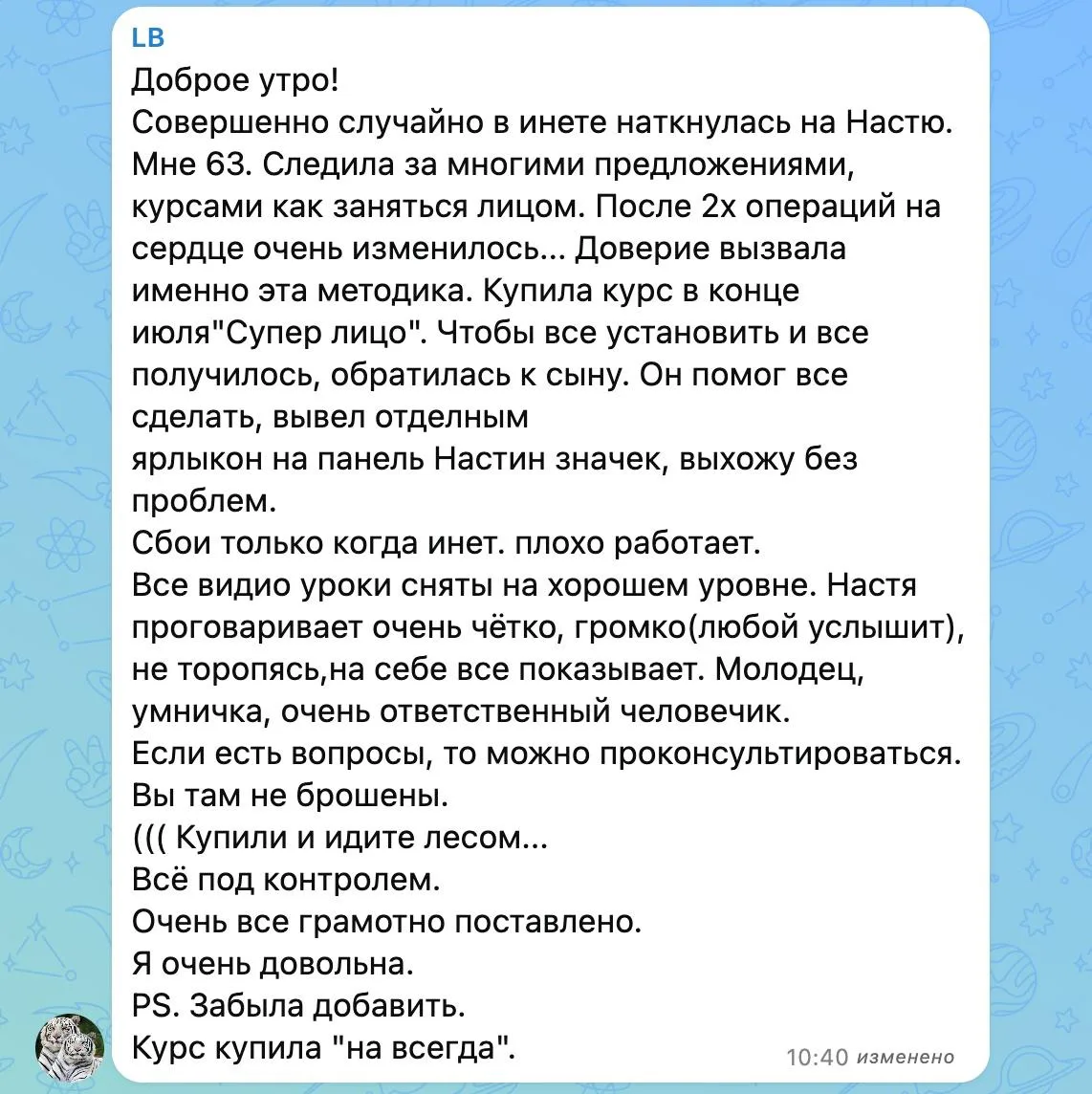Open the white tigers avatar profile
This screenshot has width=1092, height=1094.
tap(70, 1047)
